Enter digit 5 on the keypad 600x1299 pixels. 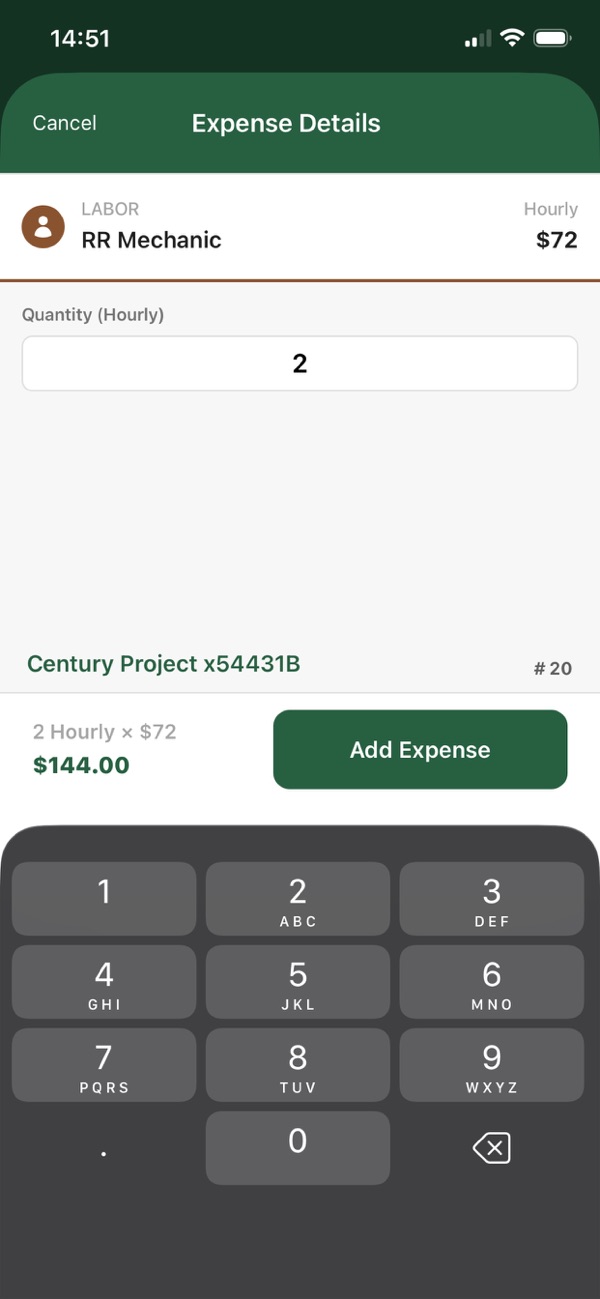(x=298, y=982)
